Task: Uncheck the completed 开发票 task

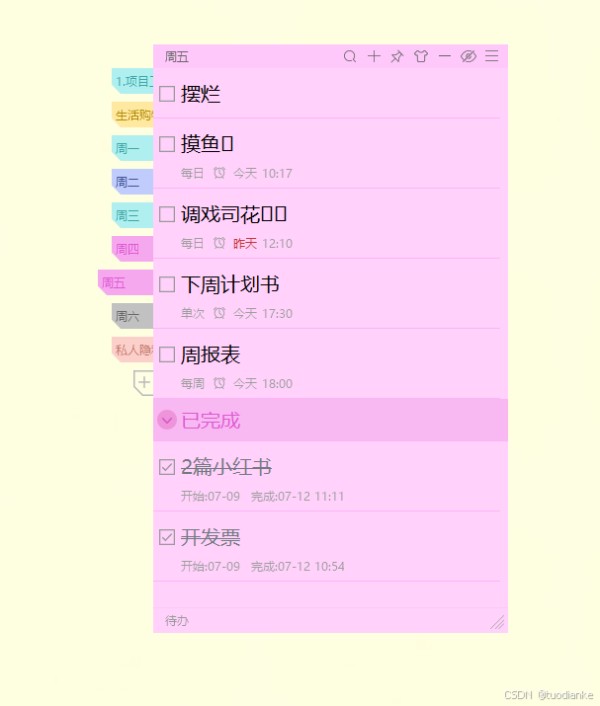Action: 167,537
